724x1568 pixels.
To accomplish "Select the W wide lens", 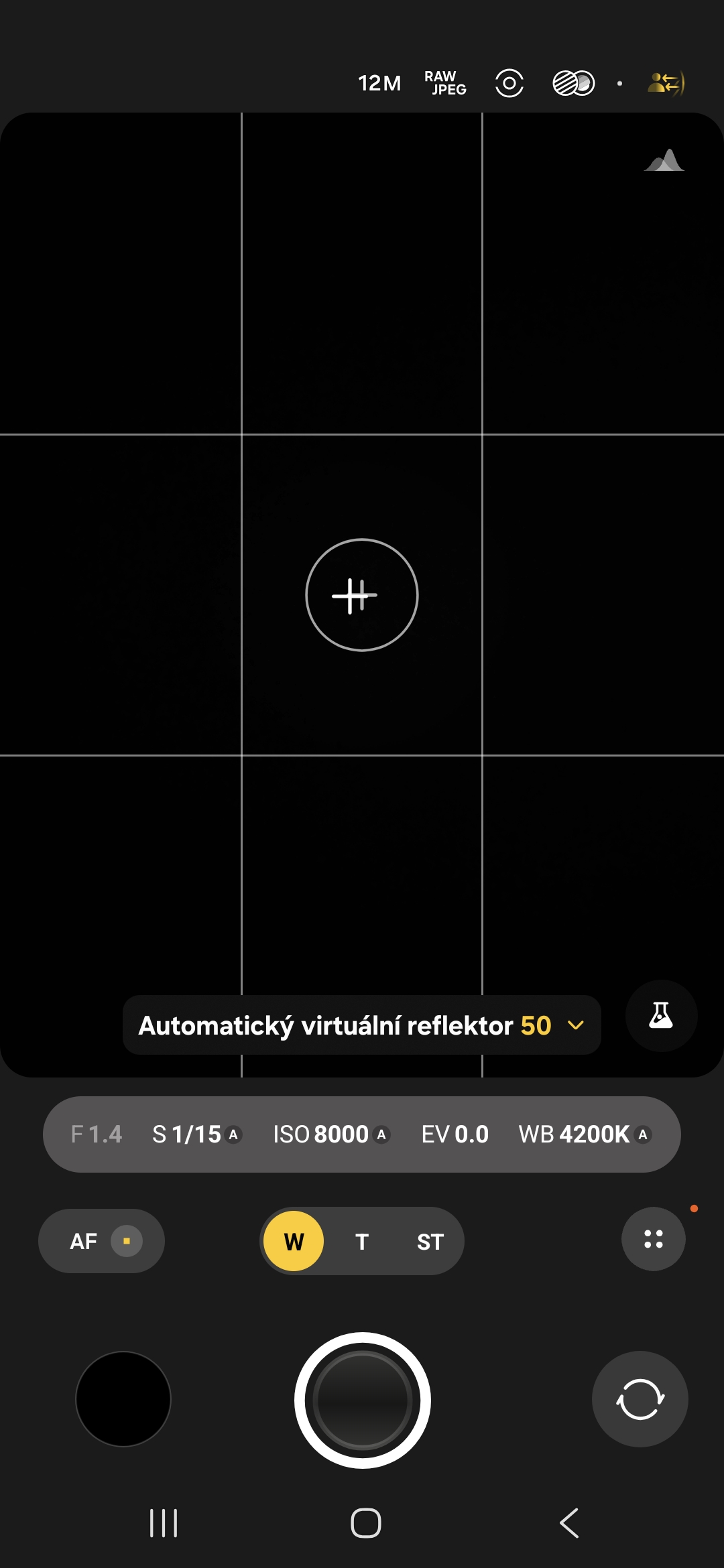I will point(294,1241).
